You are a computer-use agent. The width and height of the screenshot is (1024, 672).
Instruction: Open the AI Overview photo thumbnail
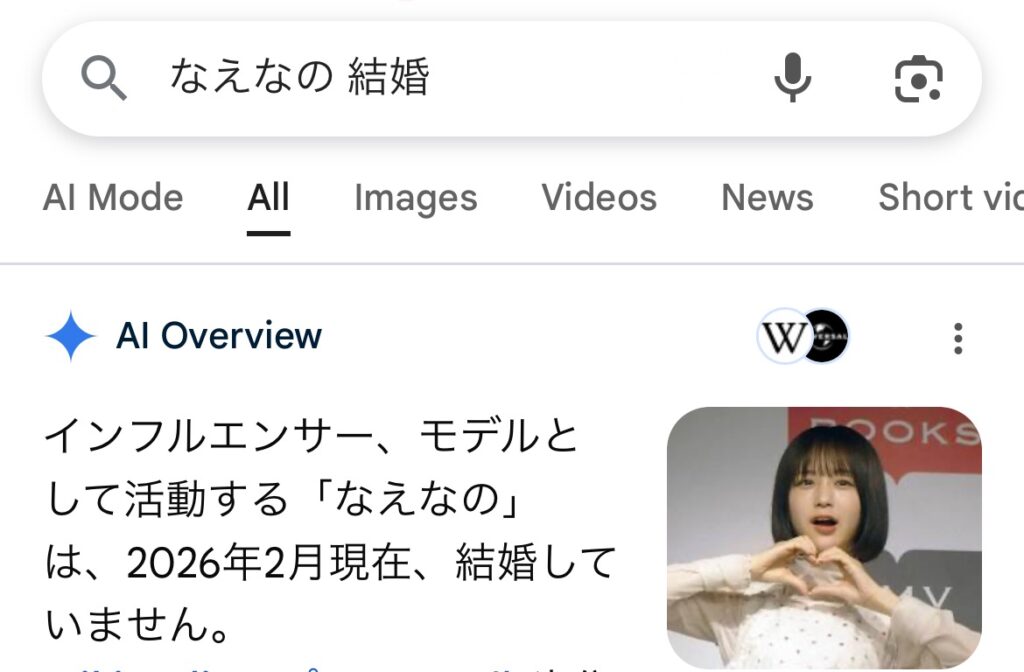pos(824,535)
